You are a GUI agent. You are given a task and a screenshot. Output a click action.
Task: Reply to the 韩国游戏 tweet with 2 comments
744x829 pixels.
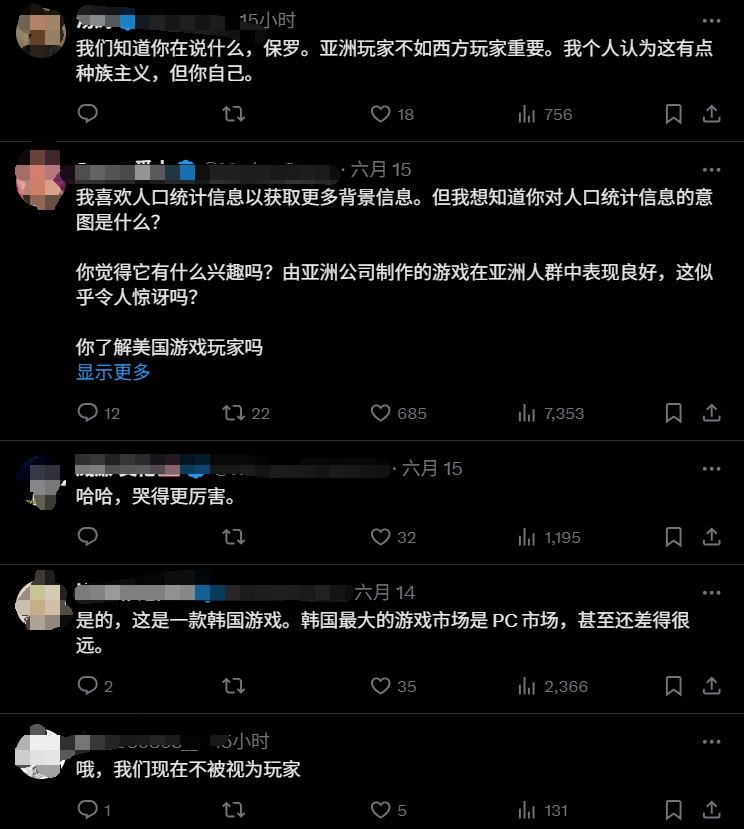pyautogui.click(x=88, y=686)
